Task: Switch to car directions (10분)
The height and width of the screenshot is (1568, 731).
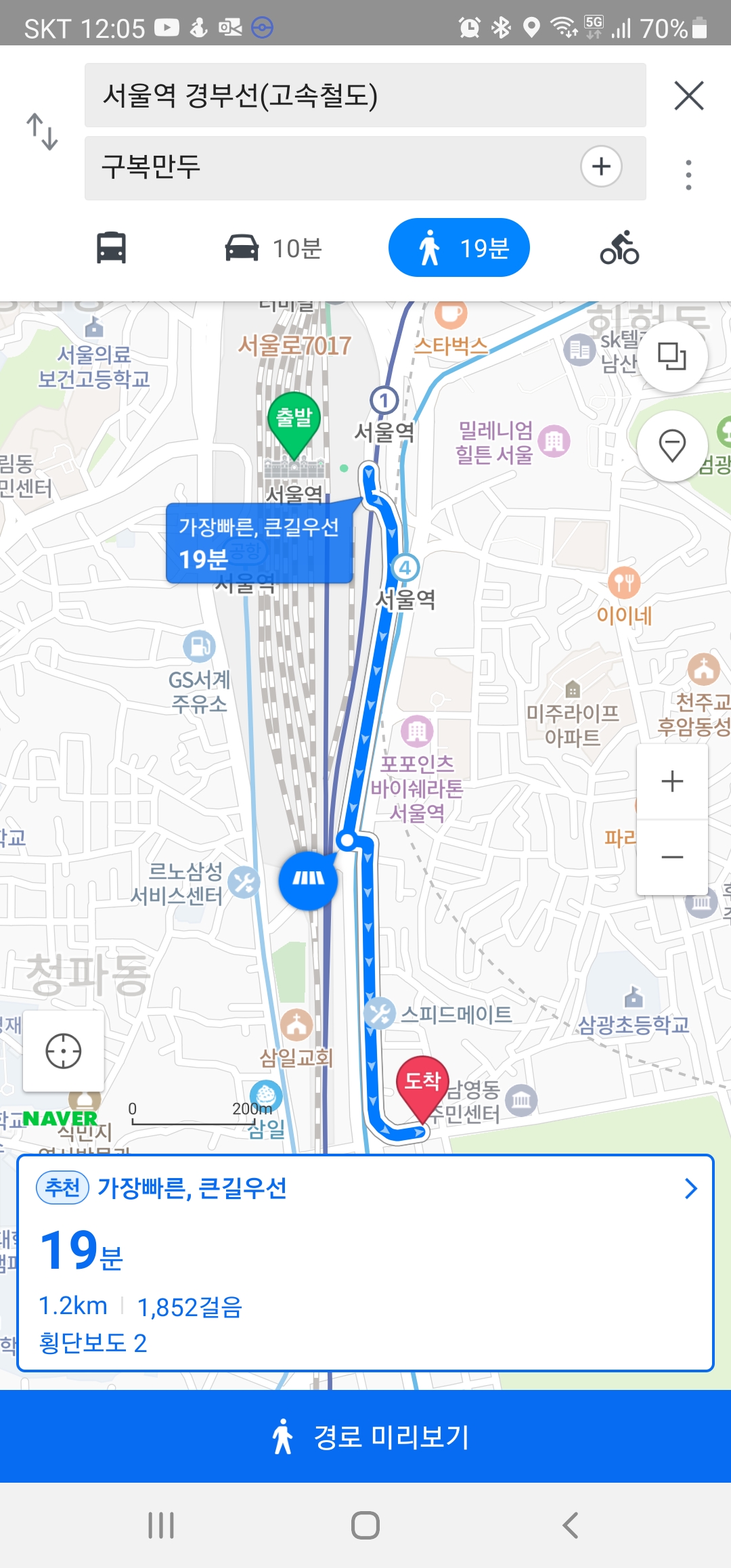Action: point(273,248)
